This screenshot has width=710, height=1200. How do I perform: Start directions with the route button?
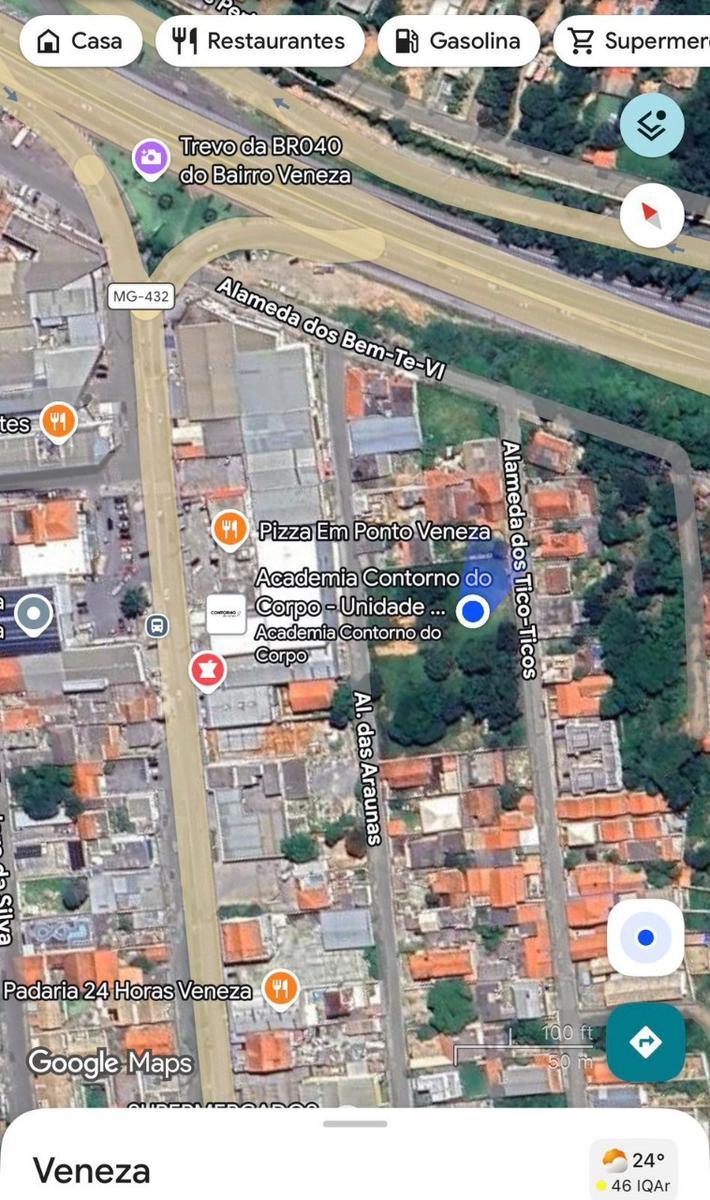click(x=646, y=1042)
